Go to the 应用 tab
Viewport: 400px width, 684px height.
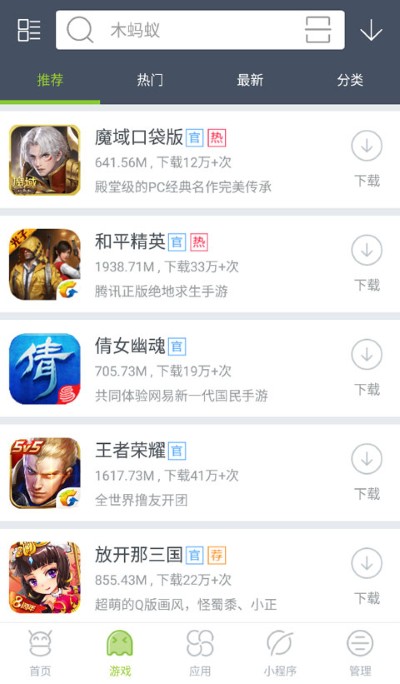pyautogui.click(x=200, y=653)
